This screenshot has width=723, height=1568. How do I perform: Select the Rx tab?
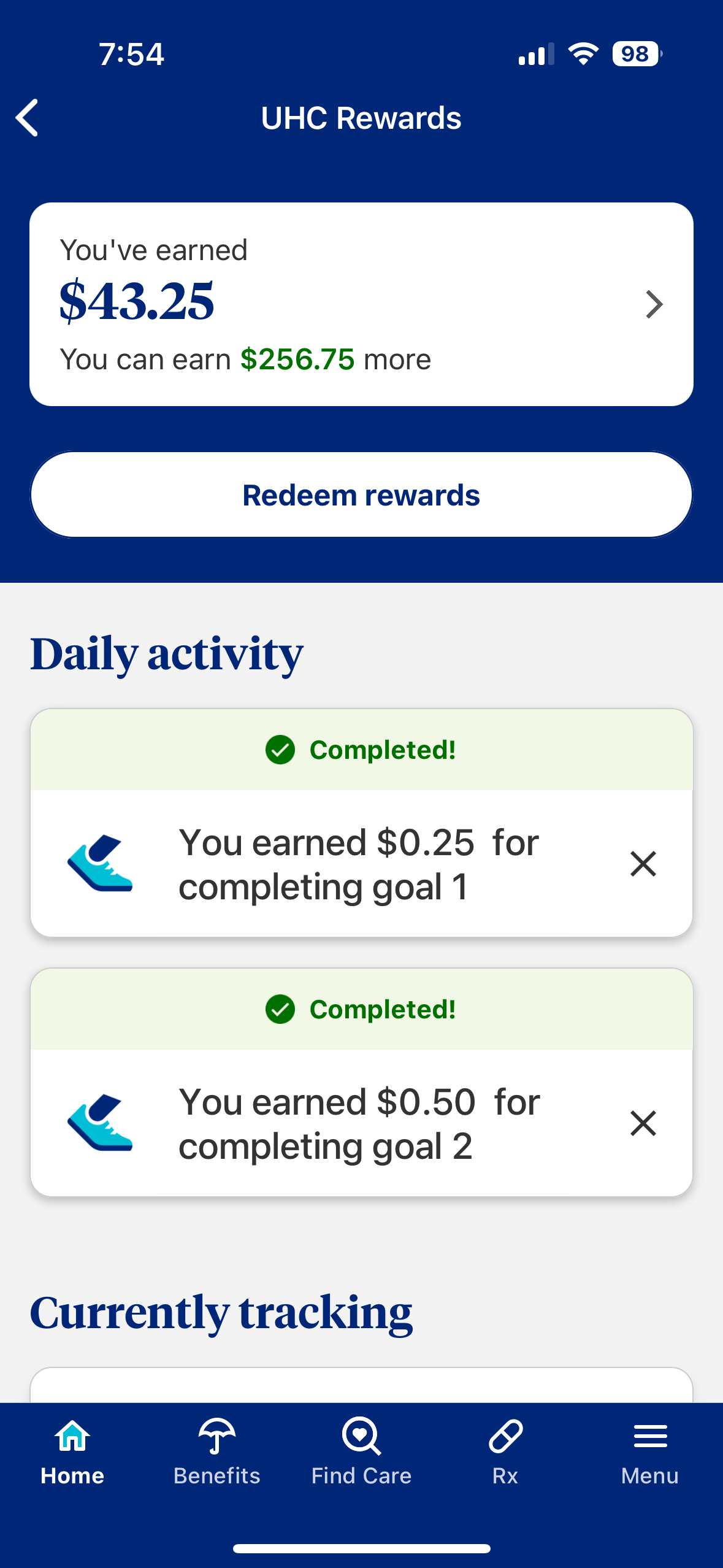click(505, 1451)
